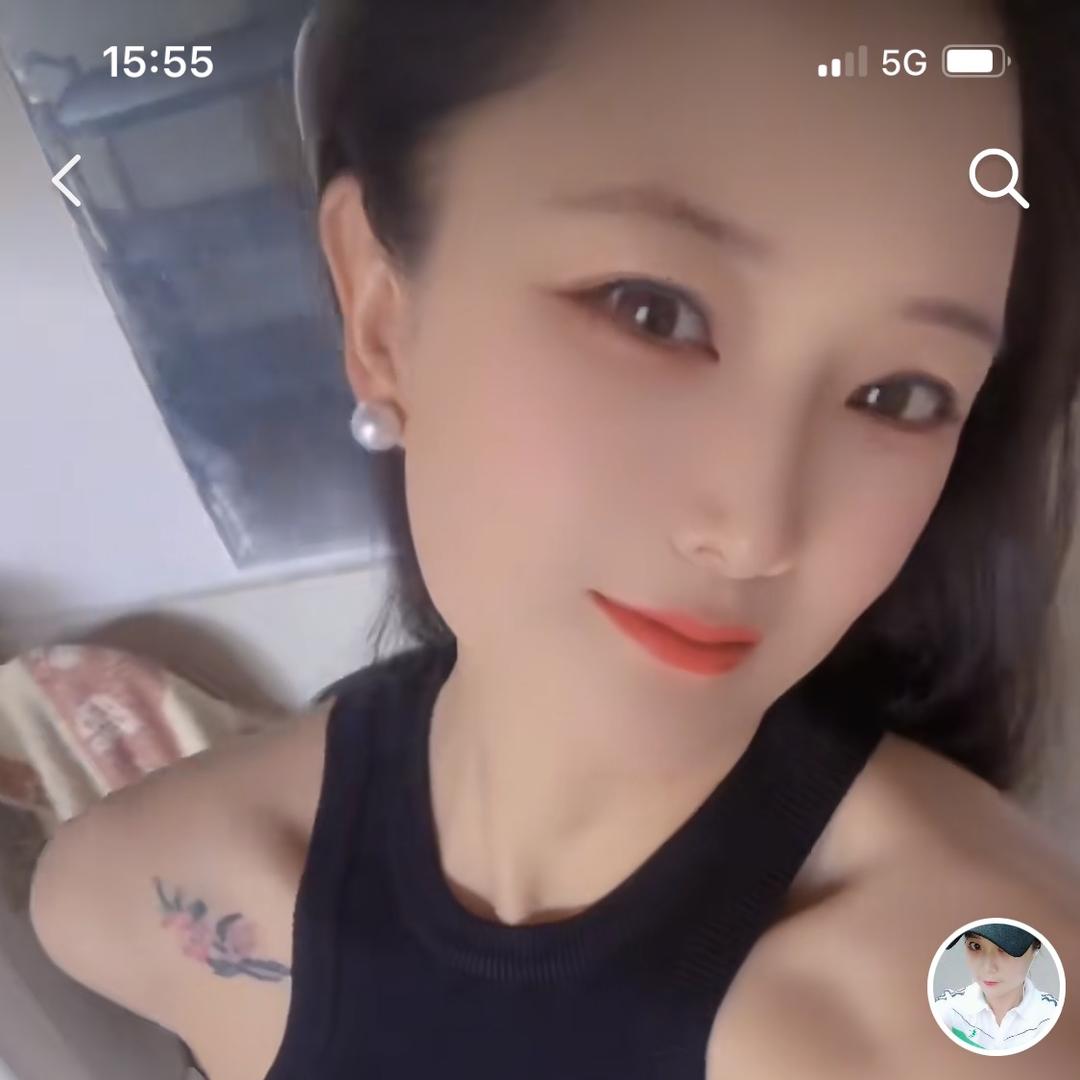
Task: Open the round profile avatar
Action: [996, 986]
